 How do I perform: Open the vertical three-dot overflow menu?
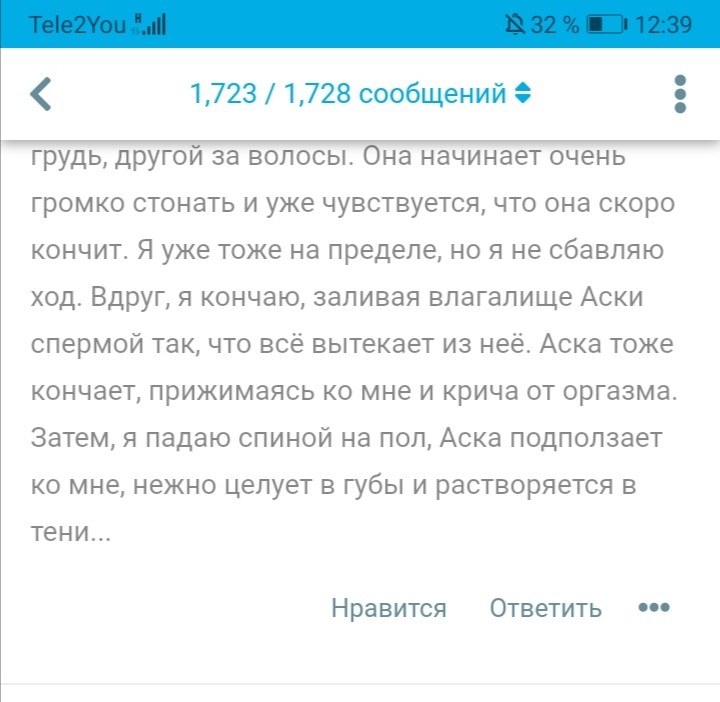(x=681, y=94)
